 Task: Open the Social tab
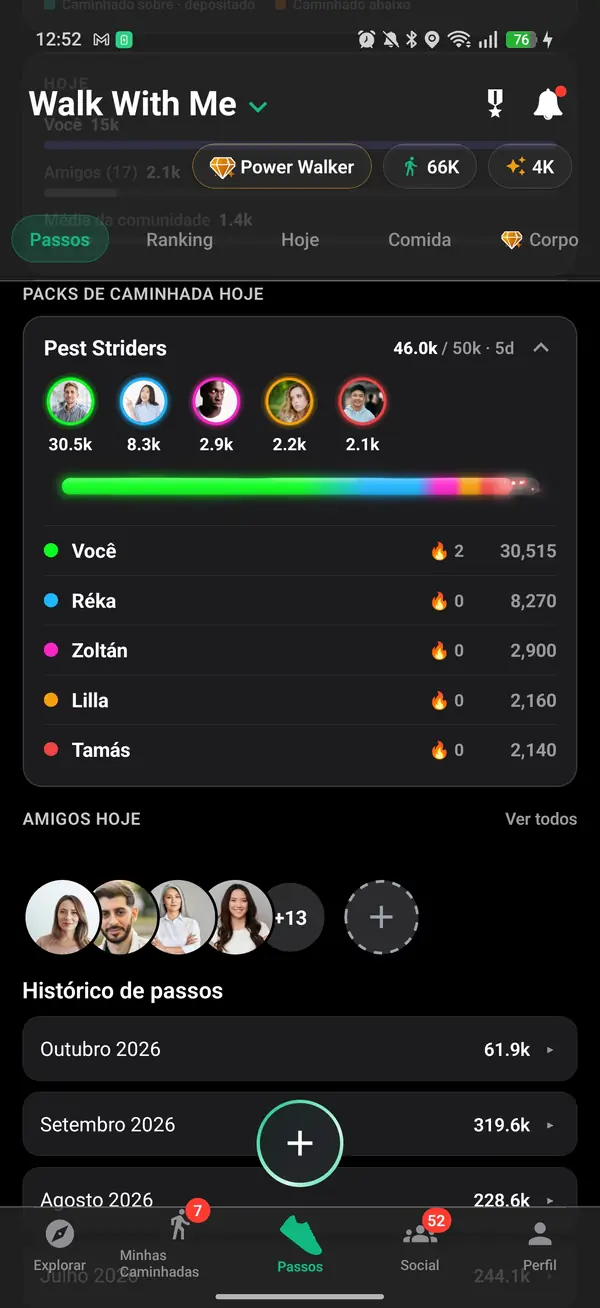coord(420,1245)
